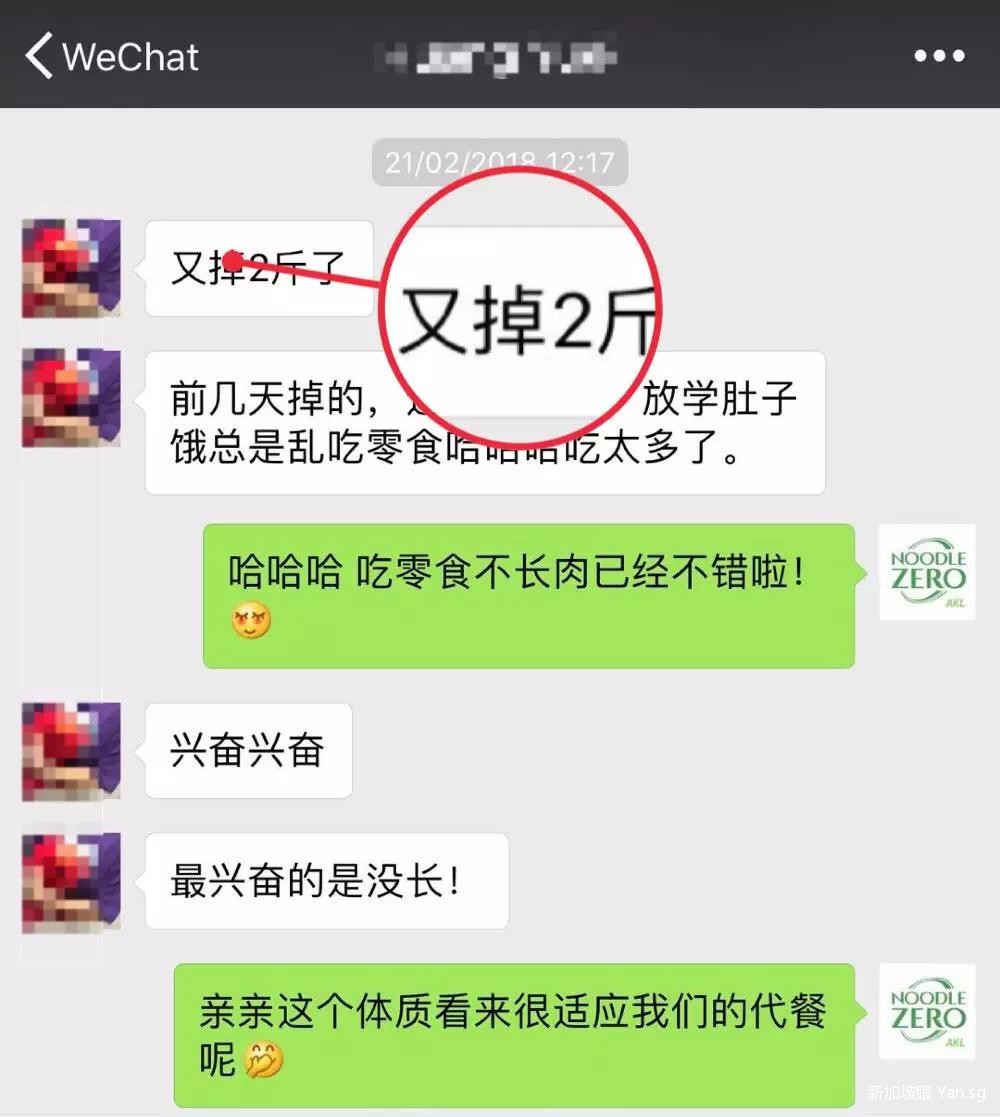Open the chat's three-dot options menu

coord(939,56)
